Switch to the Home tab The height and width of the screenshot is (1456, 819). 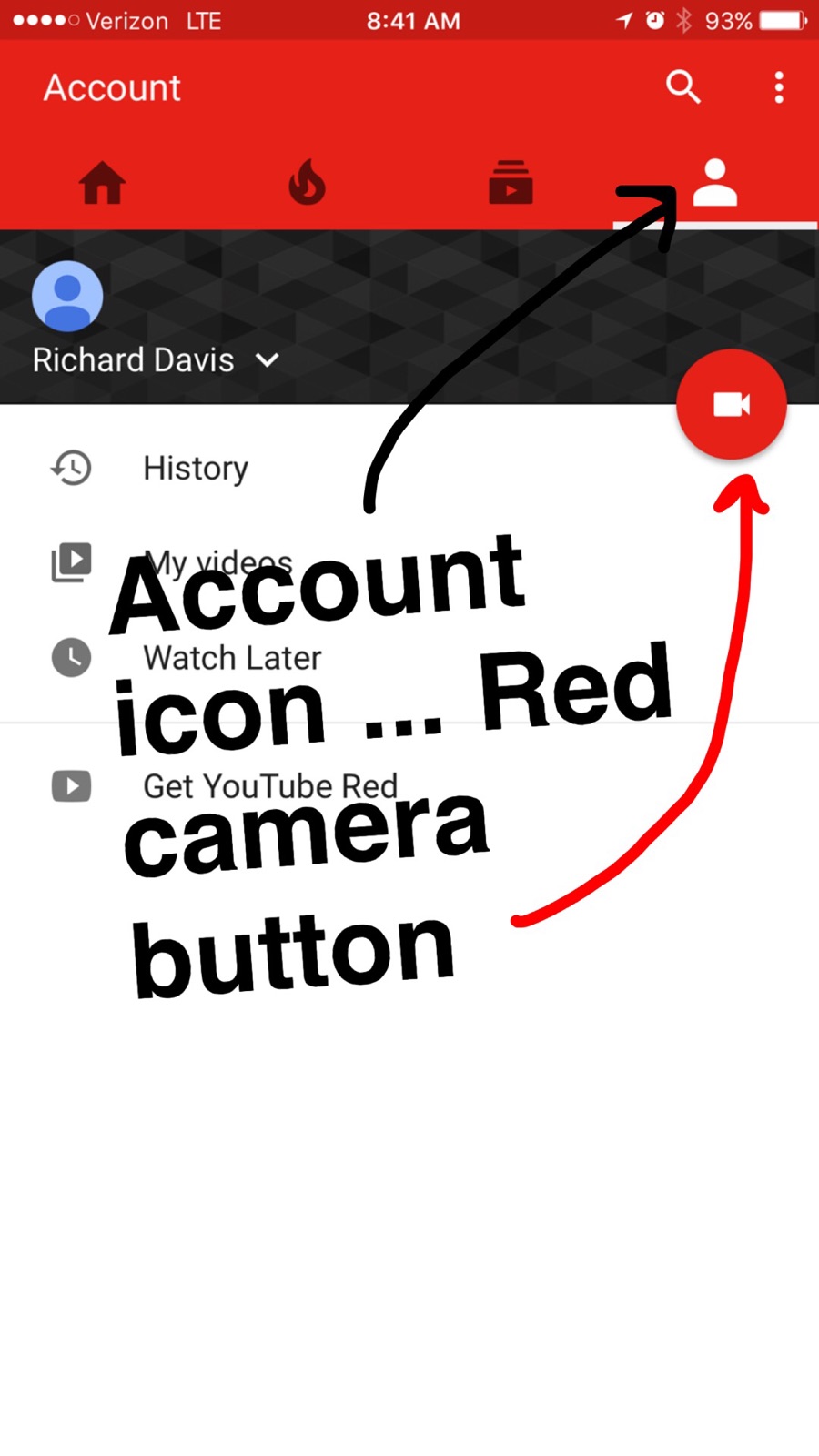[102, 183]
